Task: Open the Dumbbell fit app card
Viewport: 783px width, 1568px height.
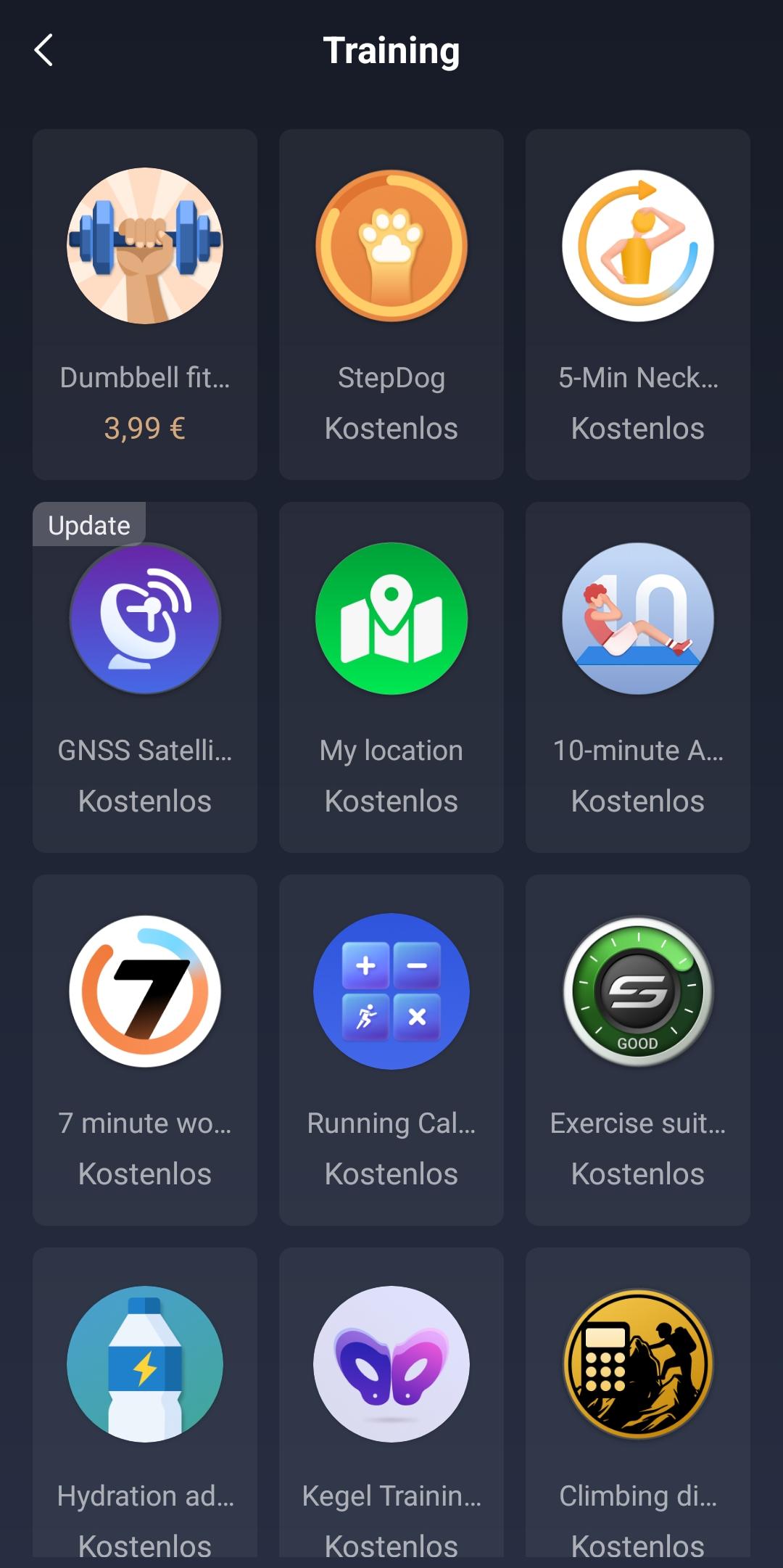Action: [145, 305]
